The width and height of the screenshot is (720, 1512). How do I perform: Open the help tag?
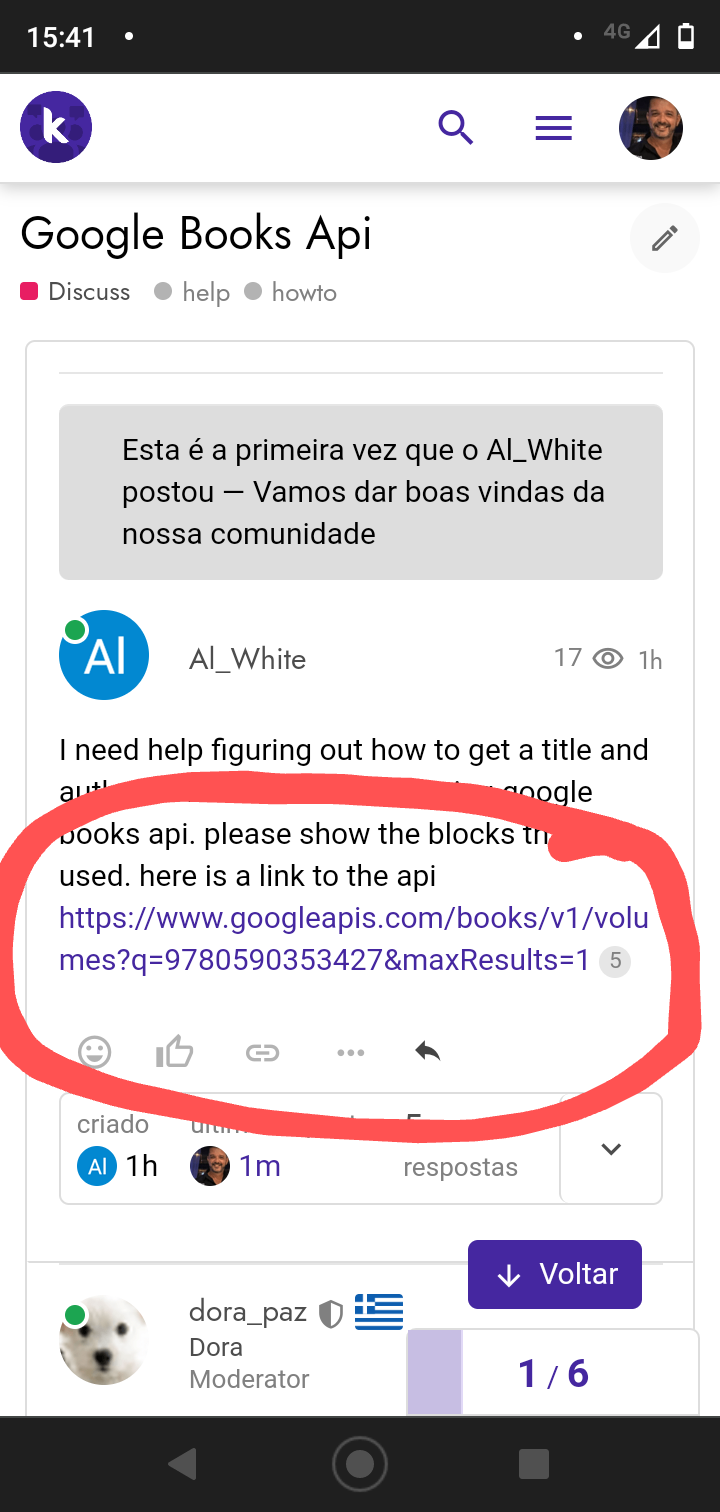click(192, 292)
